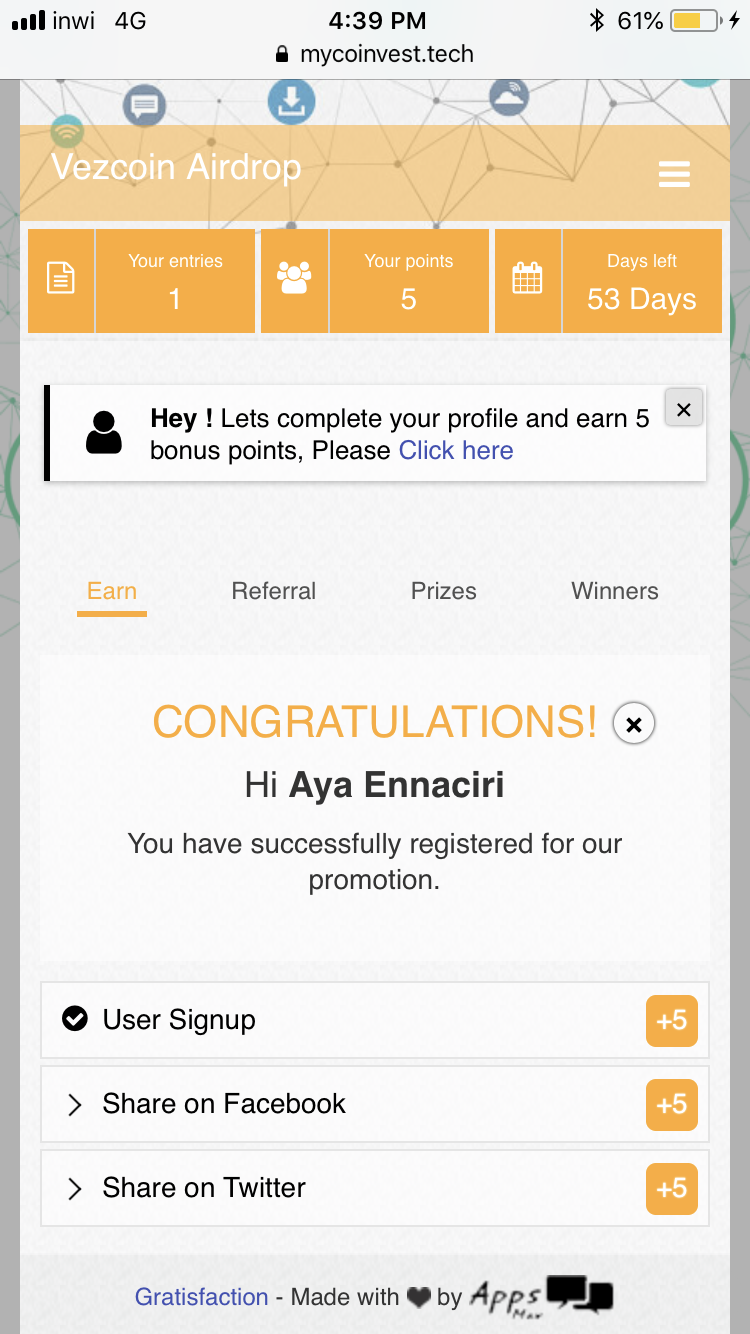Open the hamburger menu
Viewport: 750px width, 1334px height.
tap(674, 174)
